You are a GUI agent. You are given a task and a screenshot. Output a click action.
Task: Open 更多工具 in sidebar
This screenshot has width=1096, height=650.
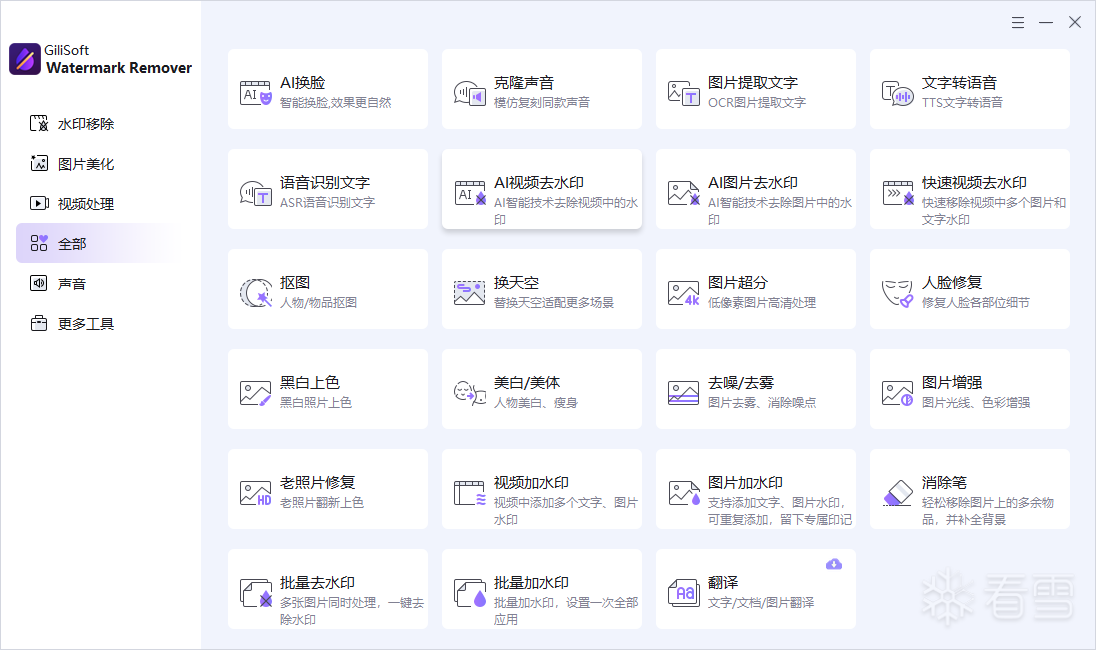[x=85, y=324]
